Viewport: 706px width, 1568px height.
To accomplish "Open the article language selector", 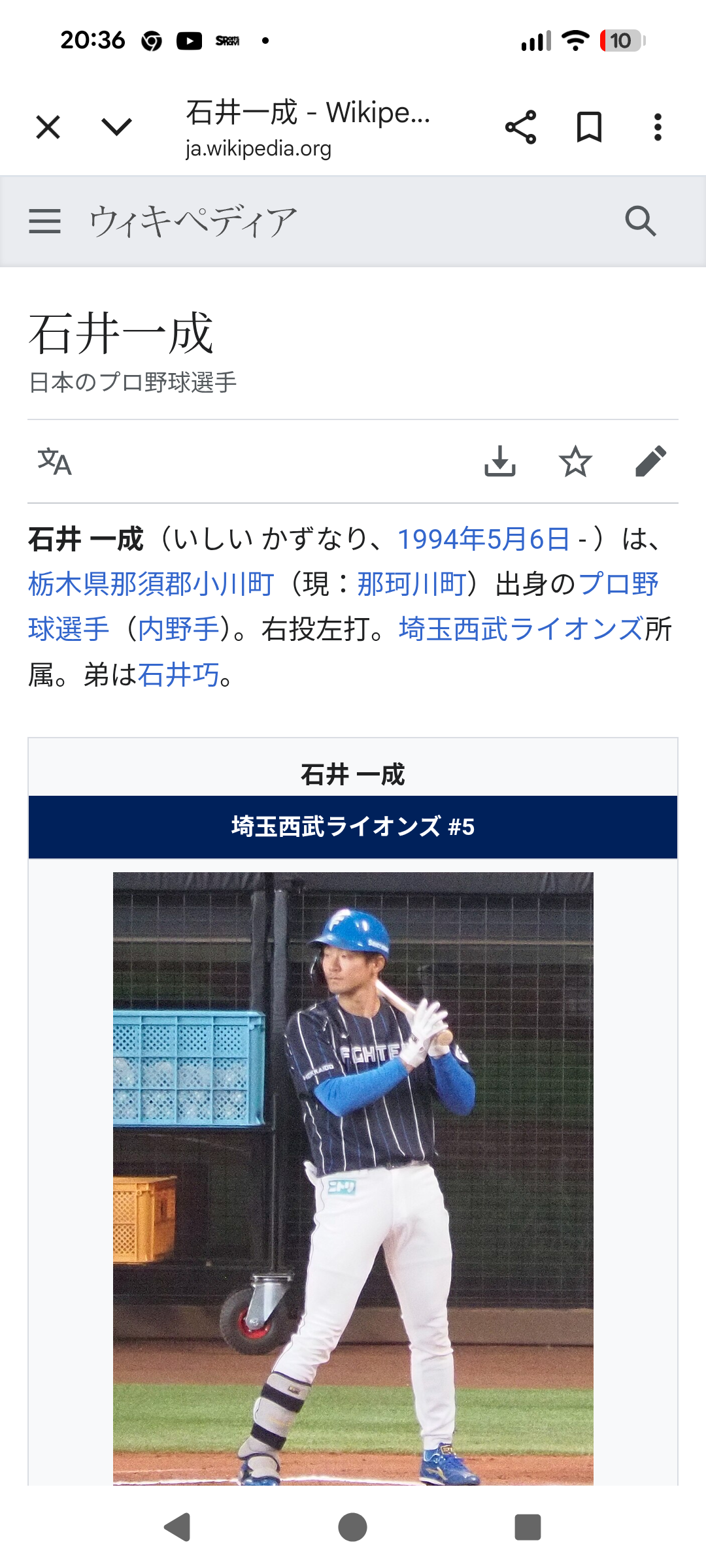I will tap(54, 462).
